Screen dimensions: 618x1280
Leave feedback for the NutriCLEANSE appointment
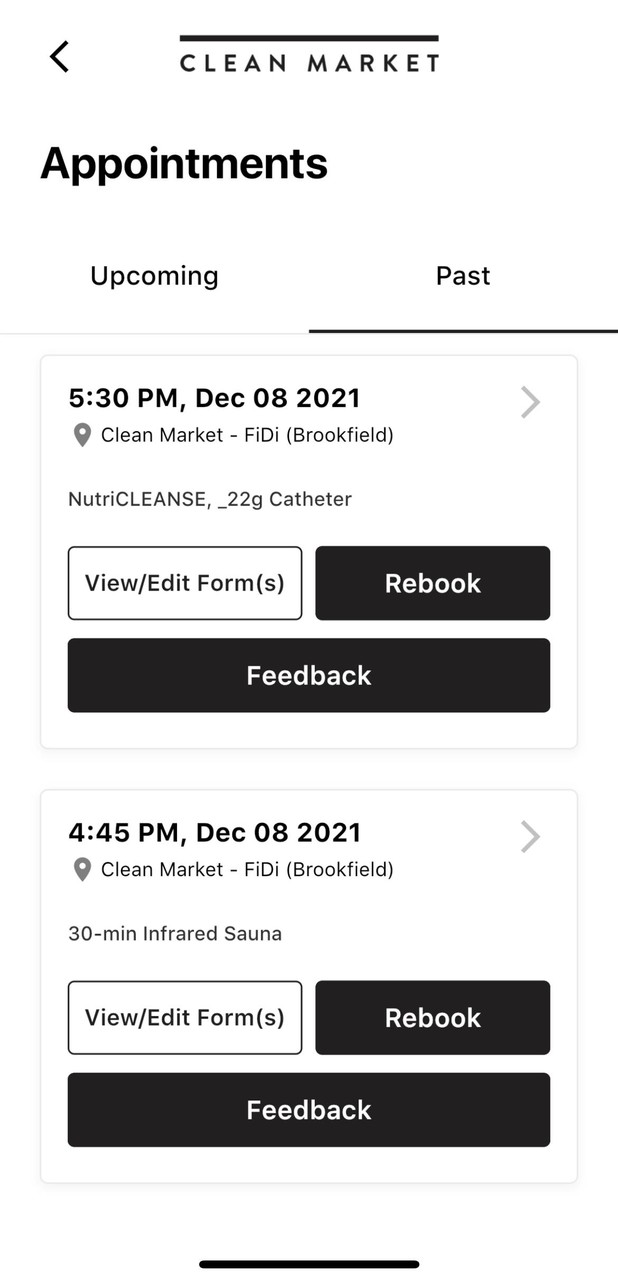(x=309, y=675)
